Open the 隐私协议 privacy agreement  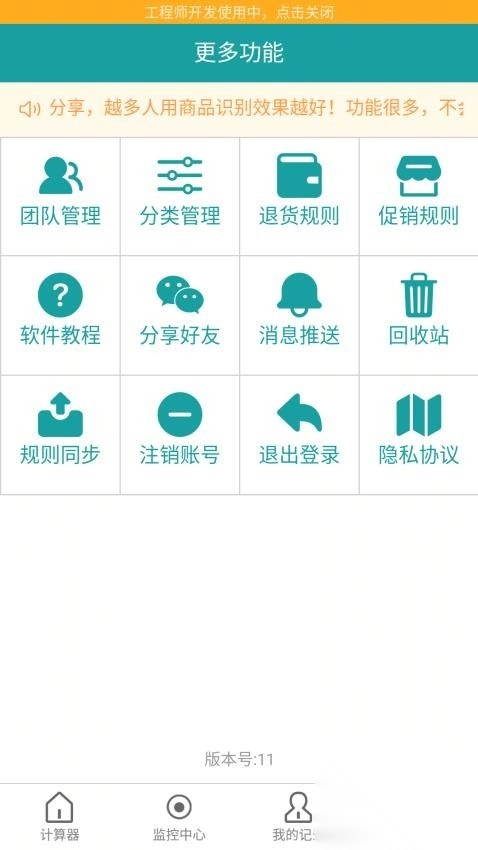pos(419,435)
